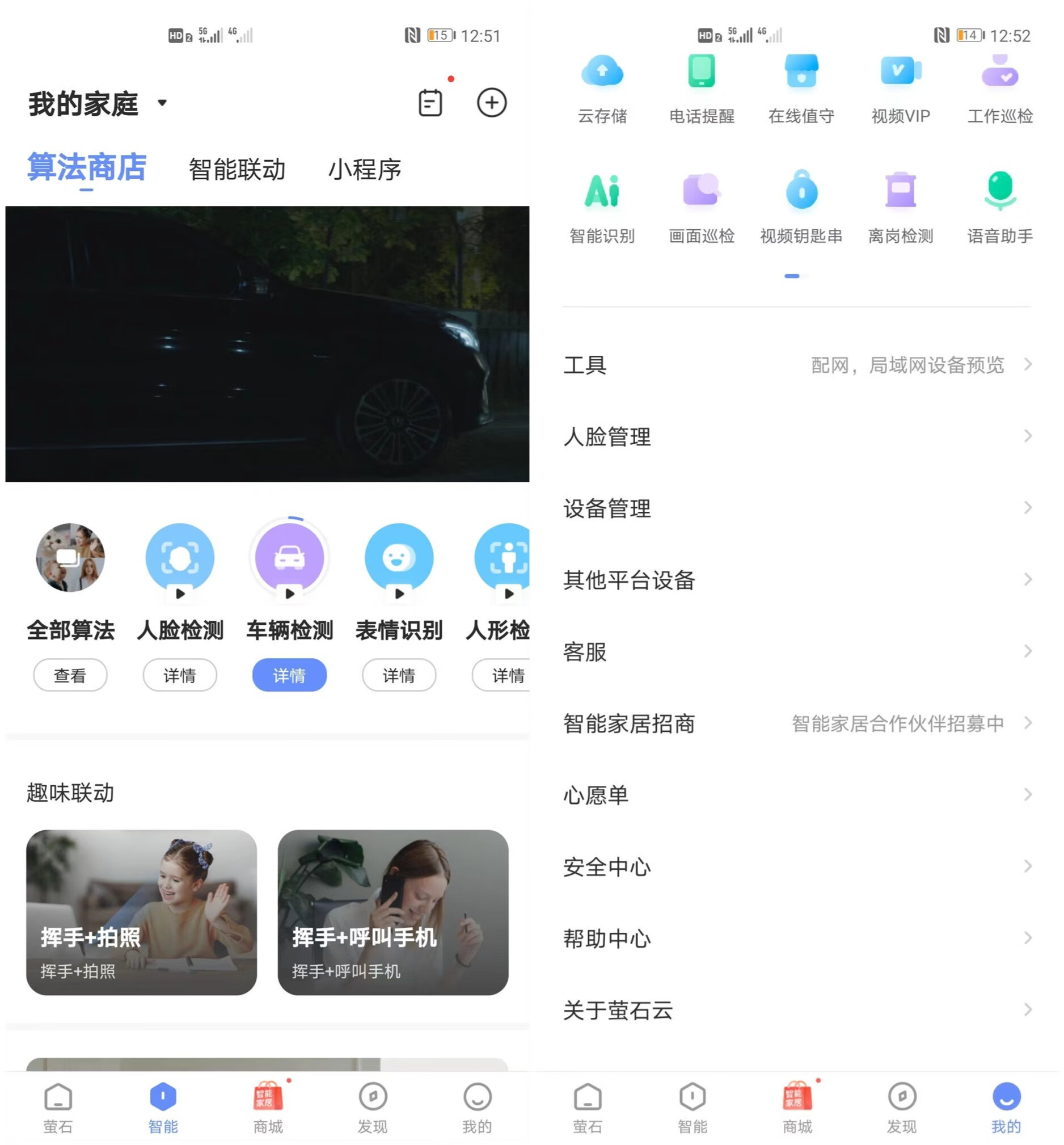The height and width of the screenshot is (1145, 1064).
Task: Open the message list icon with red dot
Action: pos(430,103)
